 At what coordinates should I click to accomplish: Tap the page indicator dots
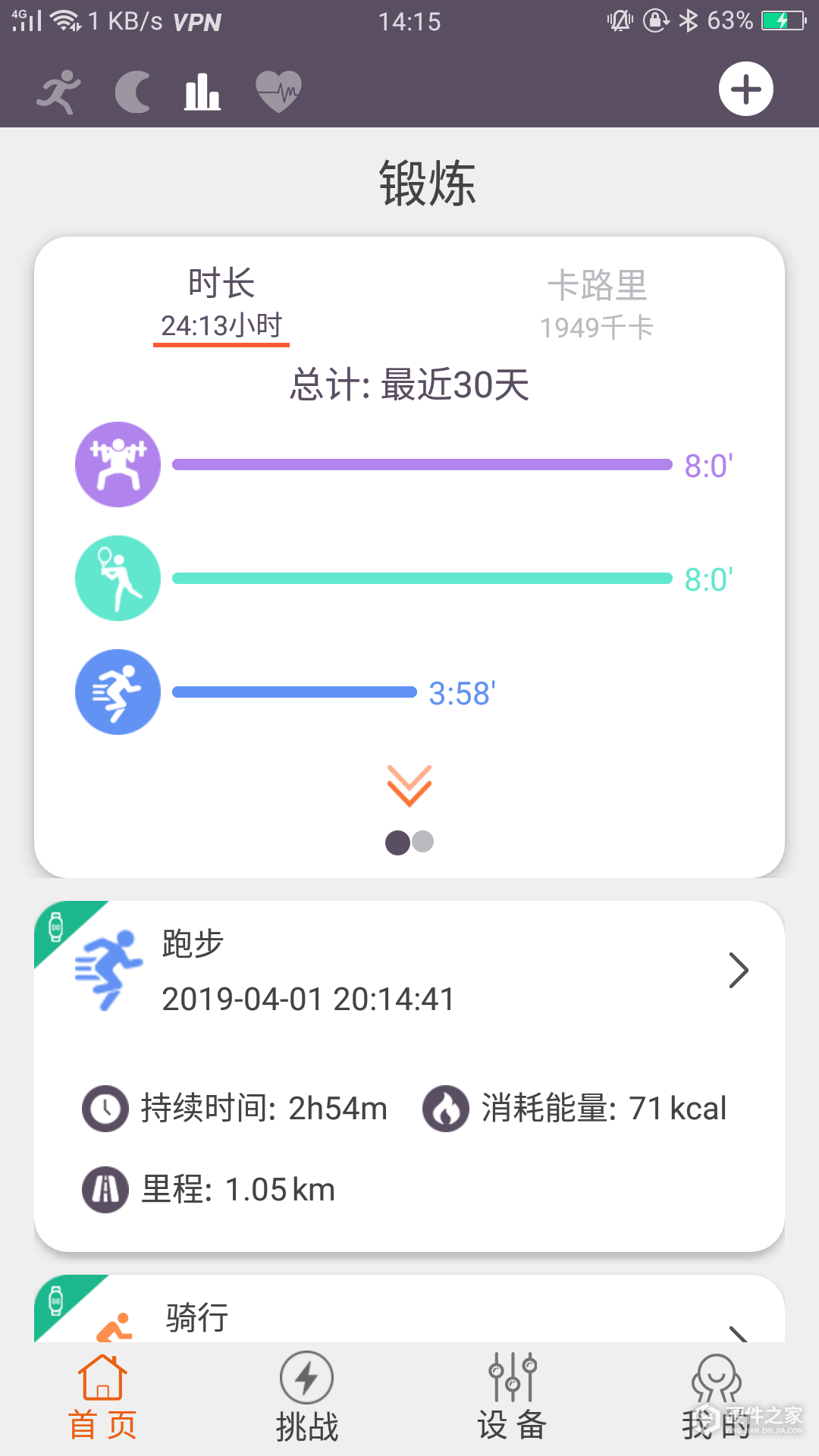pyautogui.click(x=409, y=842)
